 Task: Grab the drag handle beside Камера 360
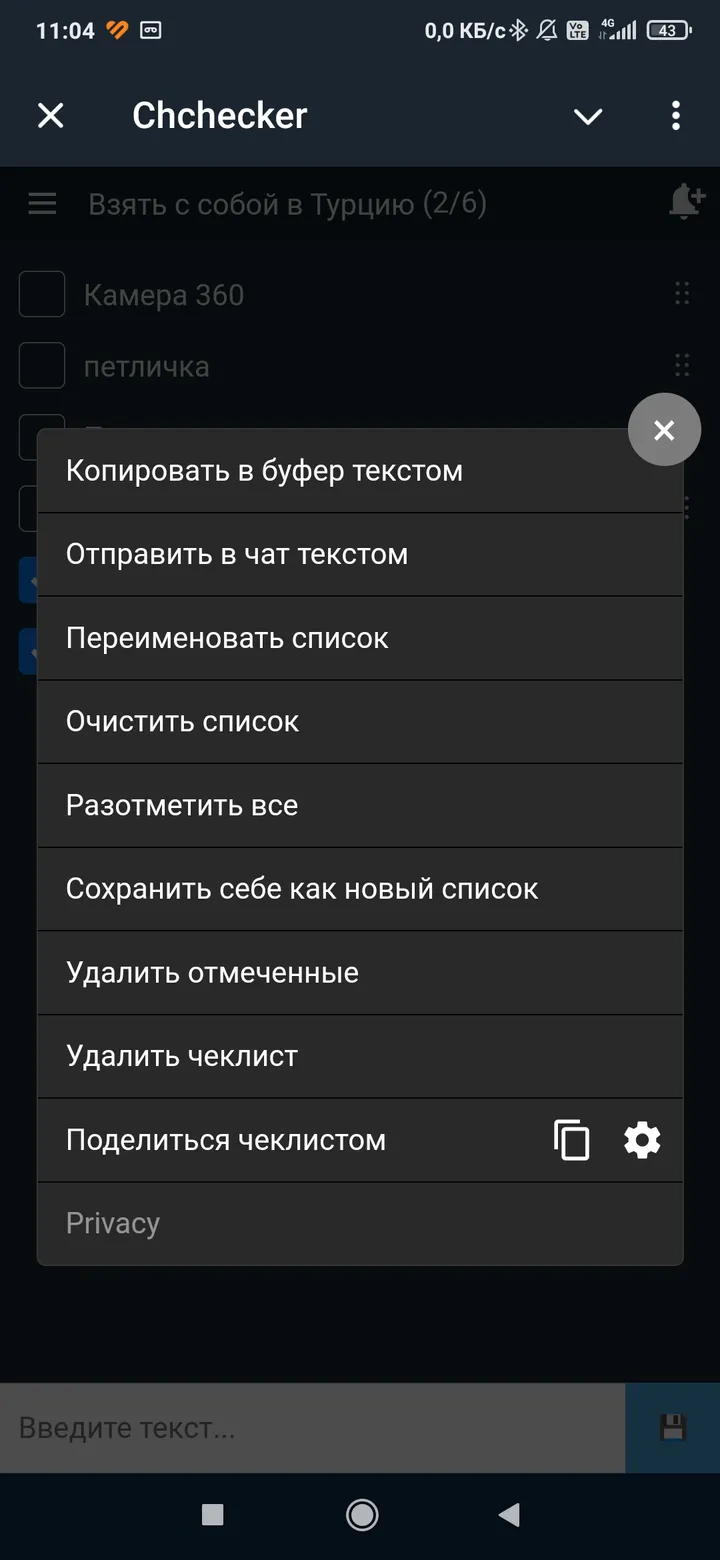click(682, 294)
